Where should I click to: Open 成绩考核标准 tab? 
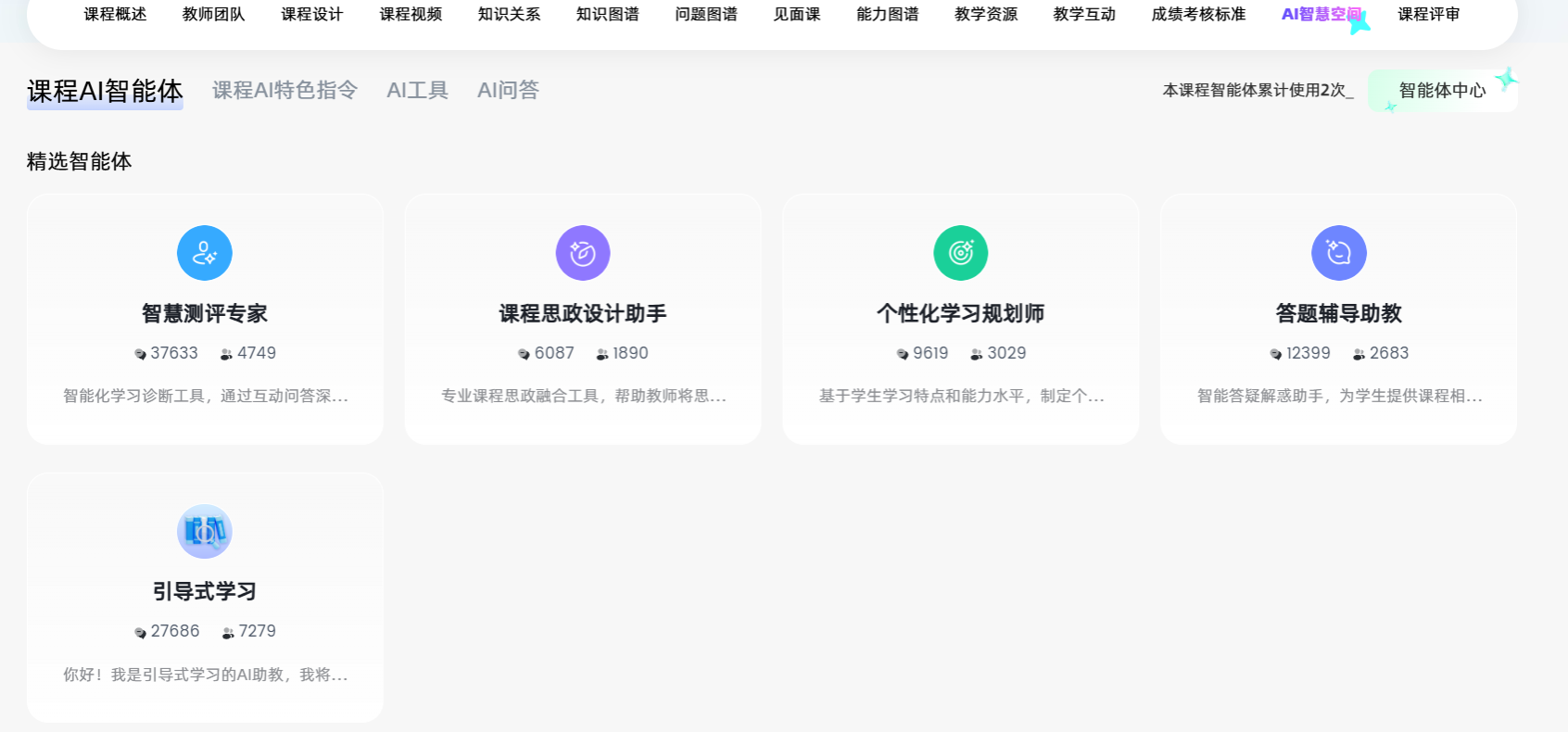click(1198, 15)
